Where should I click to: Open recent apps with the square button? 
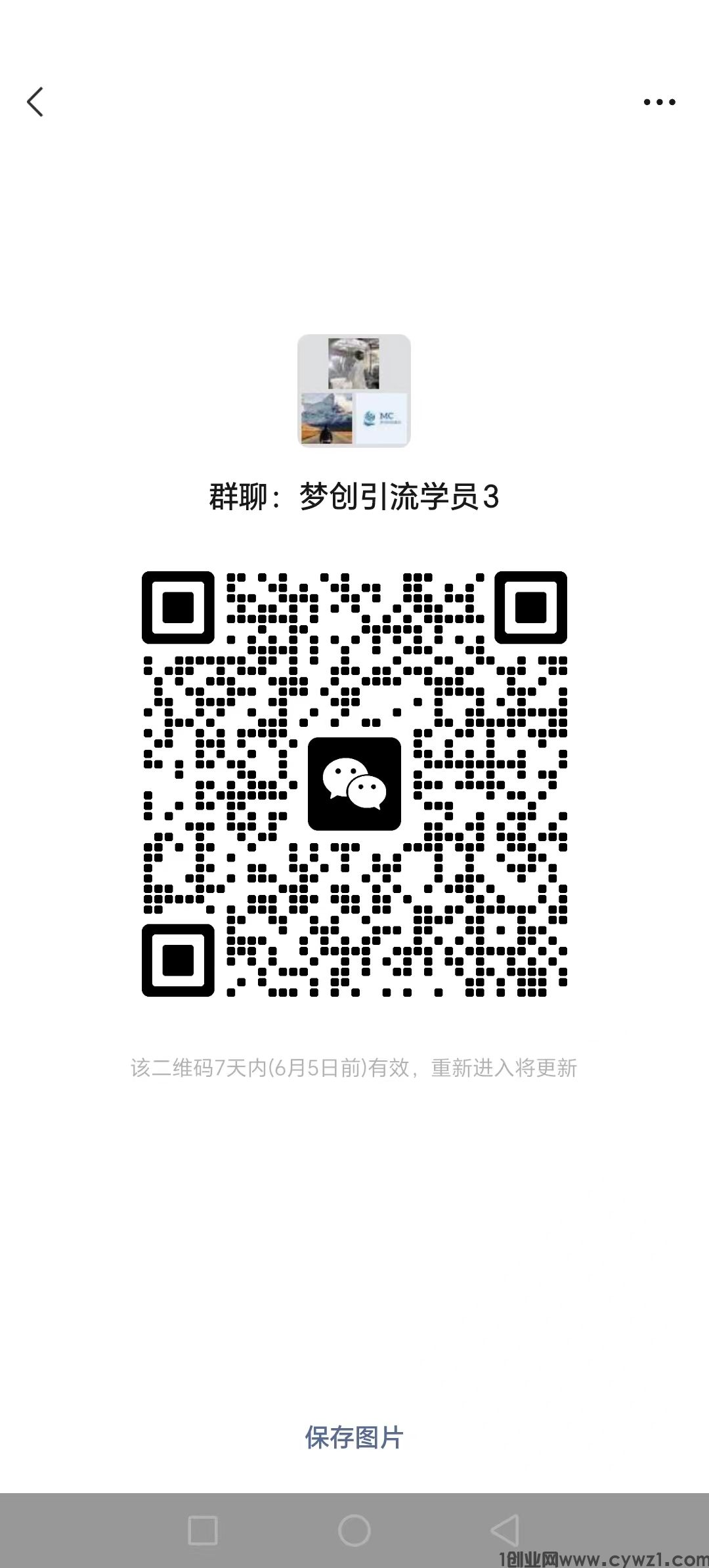[x=203, y=1530]
